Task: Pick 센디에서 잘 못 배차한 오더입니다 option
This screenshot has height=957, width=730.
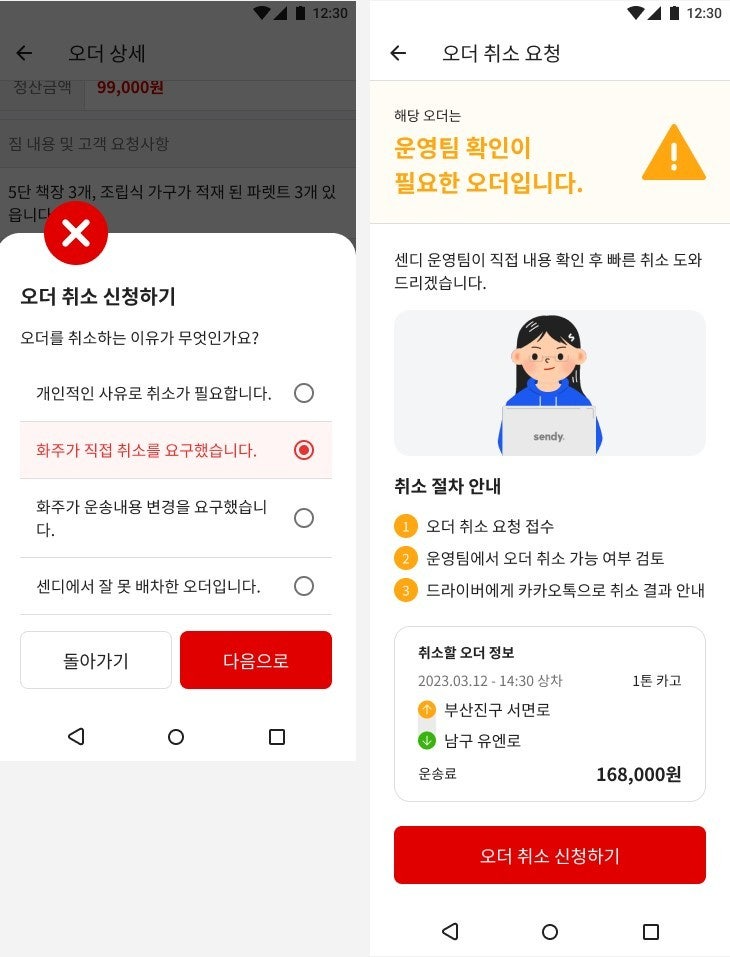Action: (x=303, y=586)
